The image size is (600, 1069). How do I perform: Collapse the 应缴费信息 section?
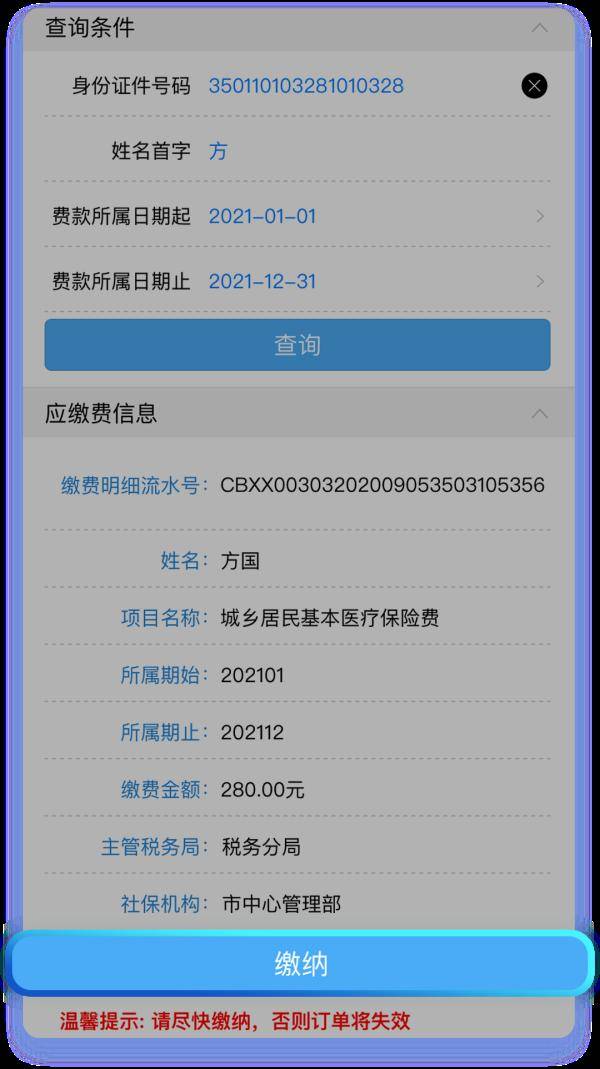point(539,413)
